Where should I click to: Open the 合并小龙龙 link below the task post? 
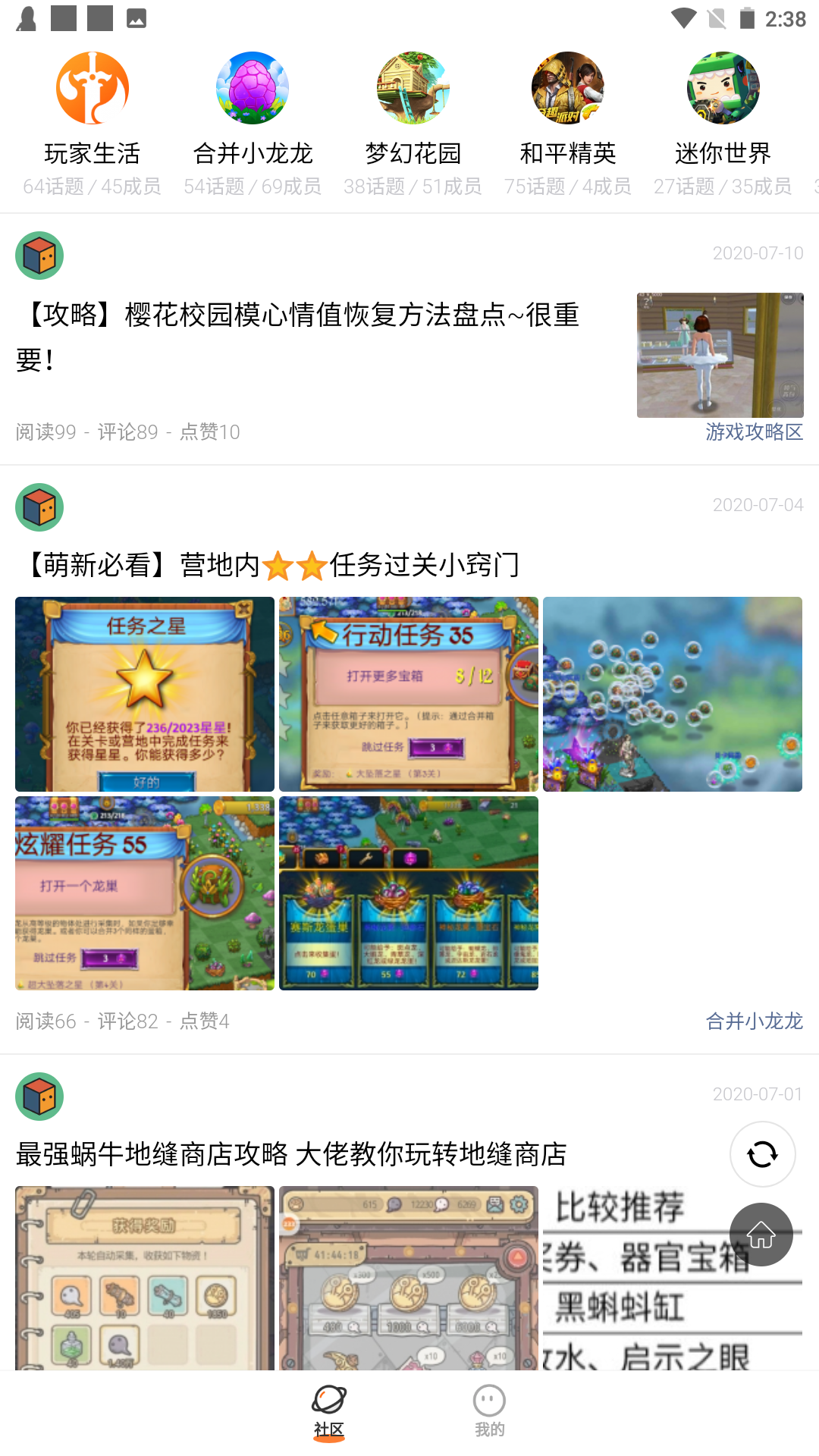755,1021
